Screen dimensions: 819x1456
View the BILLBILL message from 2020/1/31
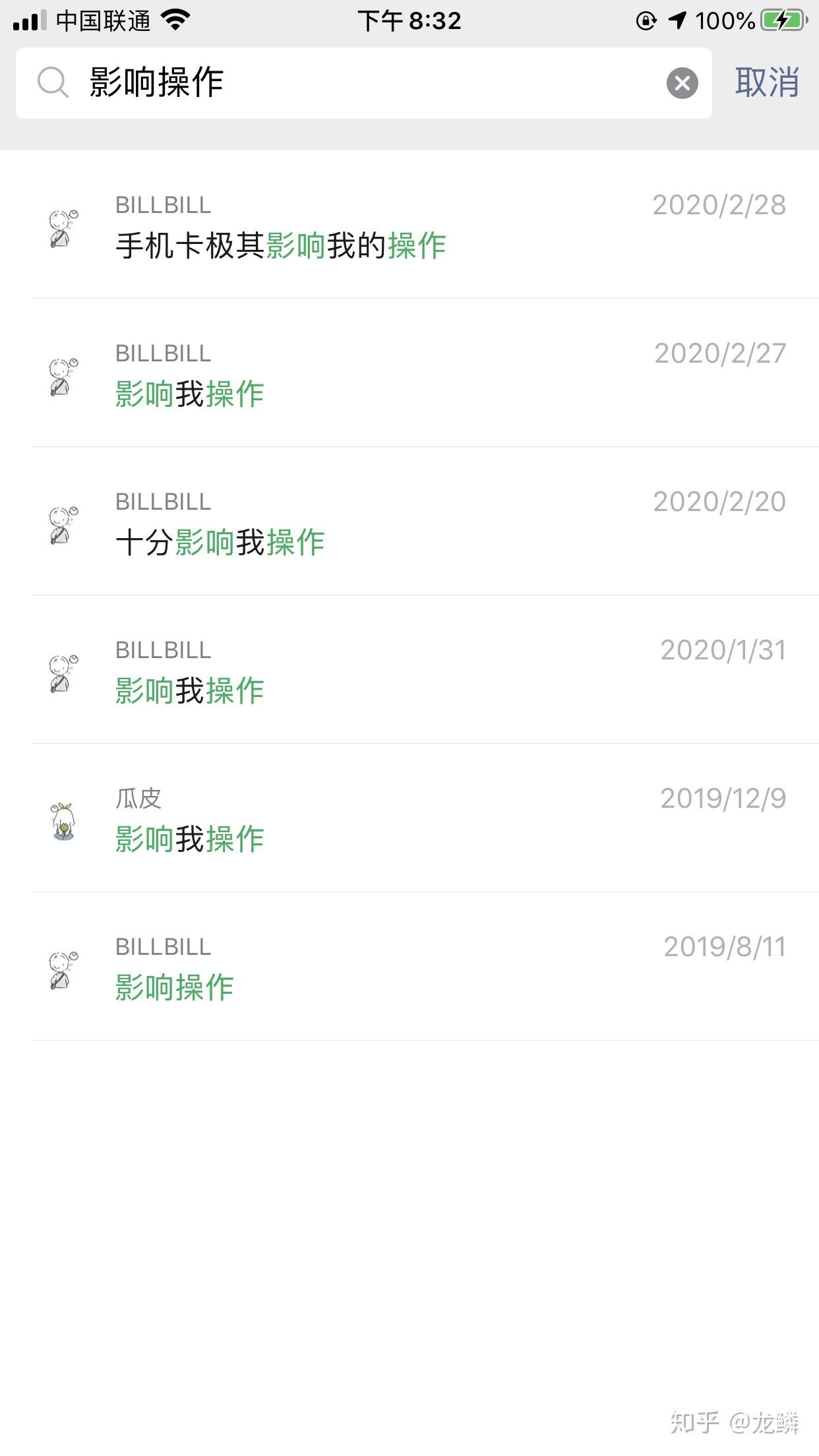[x=409, y=670]
